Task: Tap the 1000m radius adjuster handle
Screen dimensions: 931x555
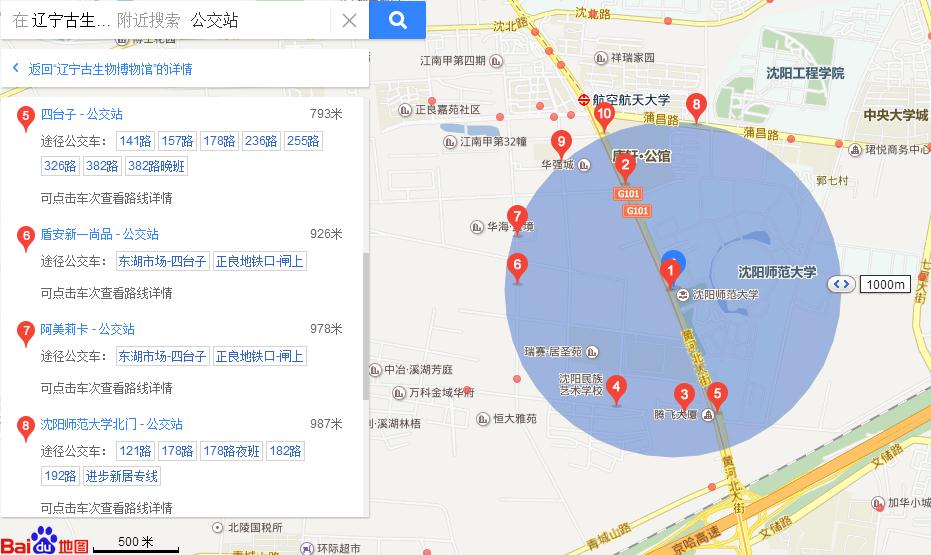Action: pos(841,285)
